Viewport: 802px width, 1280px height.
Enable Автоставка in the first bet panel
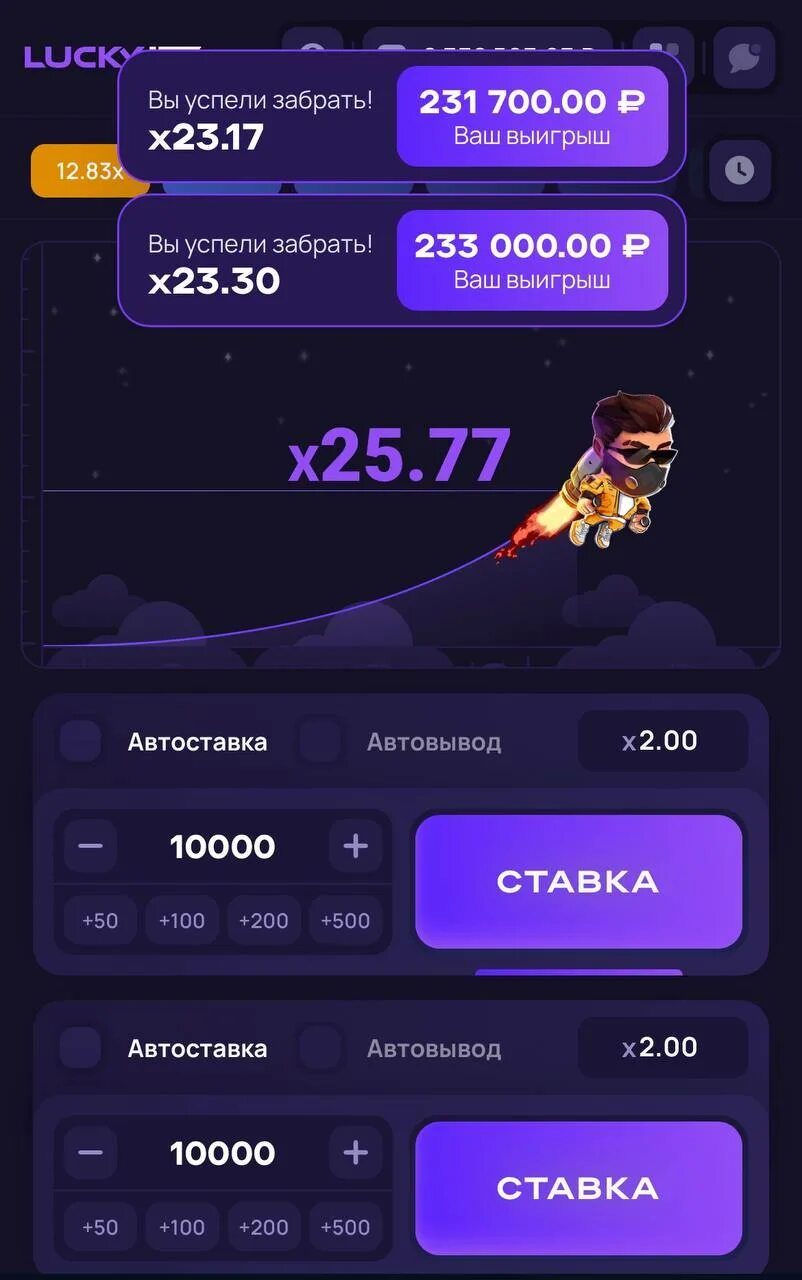pos(80,742)
